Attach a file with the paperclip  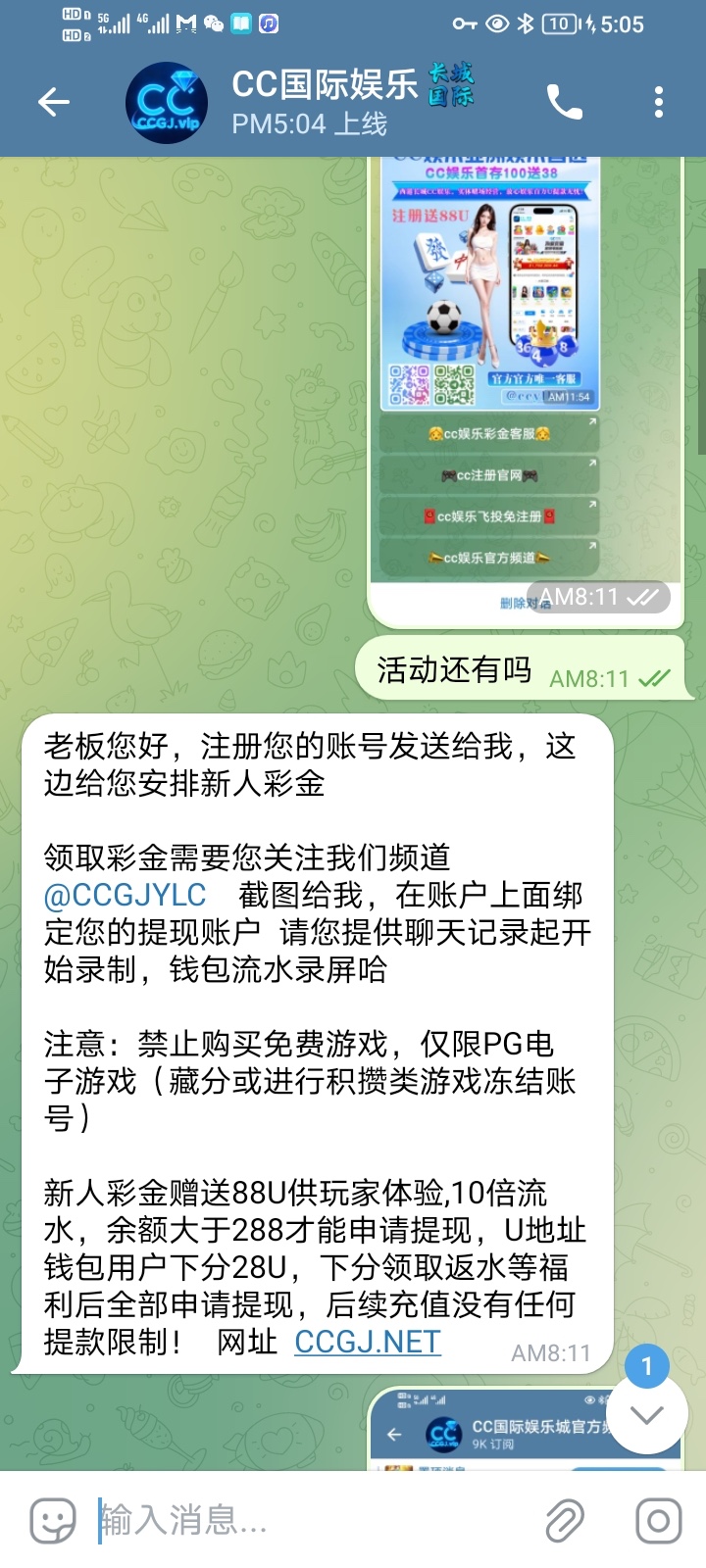[565, 1521]
